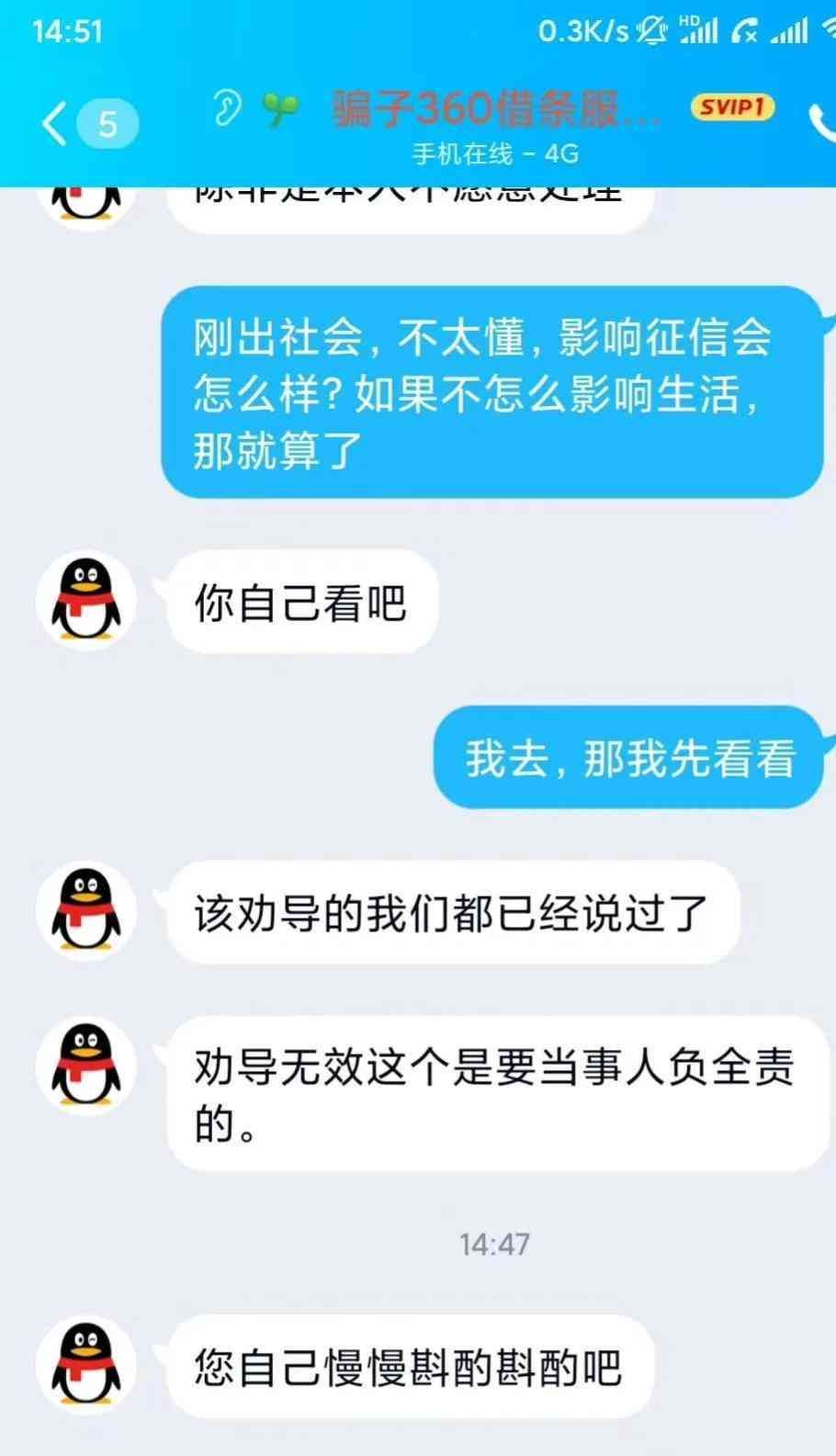Open the contact's profile from the chat title
Viewport: 836px width, 1456px height.
pos(496,110)
